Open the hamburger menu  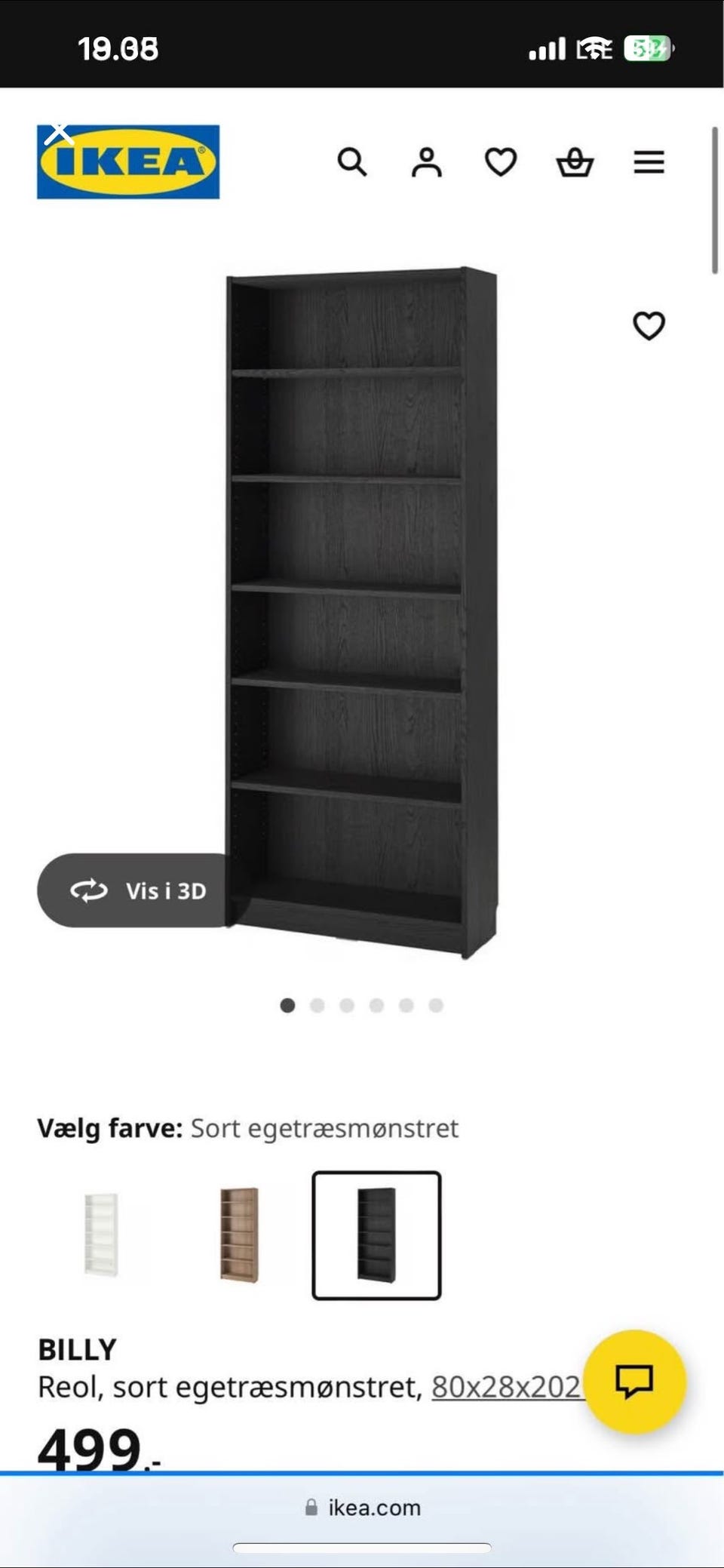click(649, 162)
